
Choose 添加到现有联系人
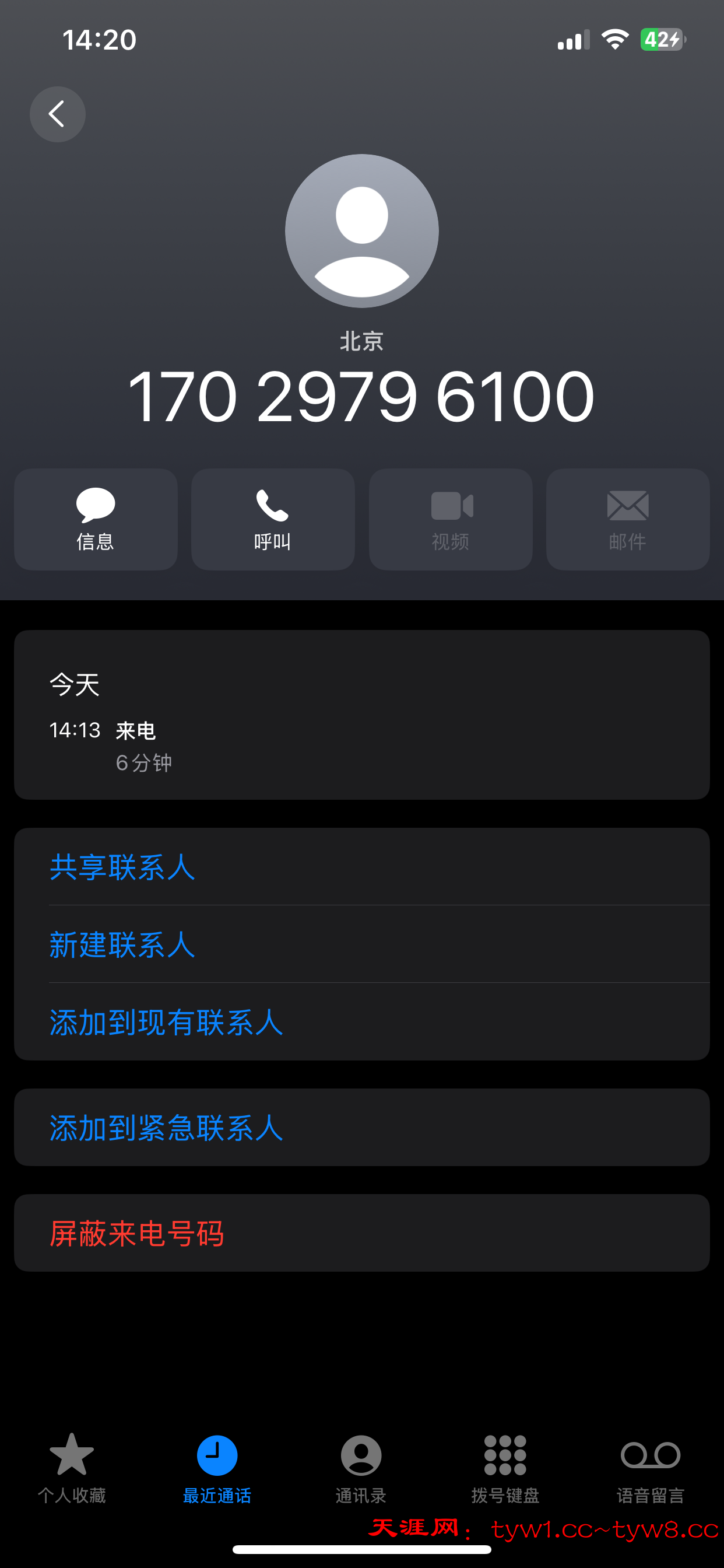pyautogui.click(x=166, y=1022)
